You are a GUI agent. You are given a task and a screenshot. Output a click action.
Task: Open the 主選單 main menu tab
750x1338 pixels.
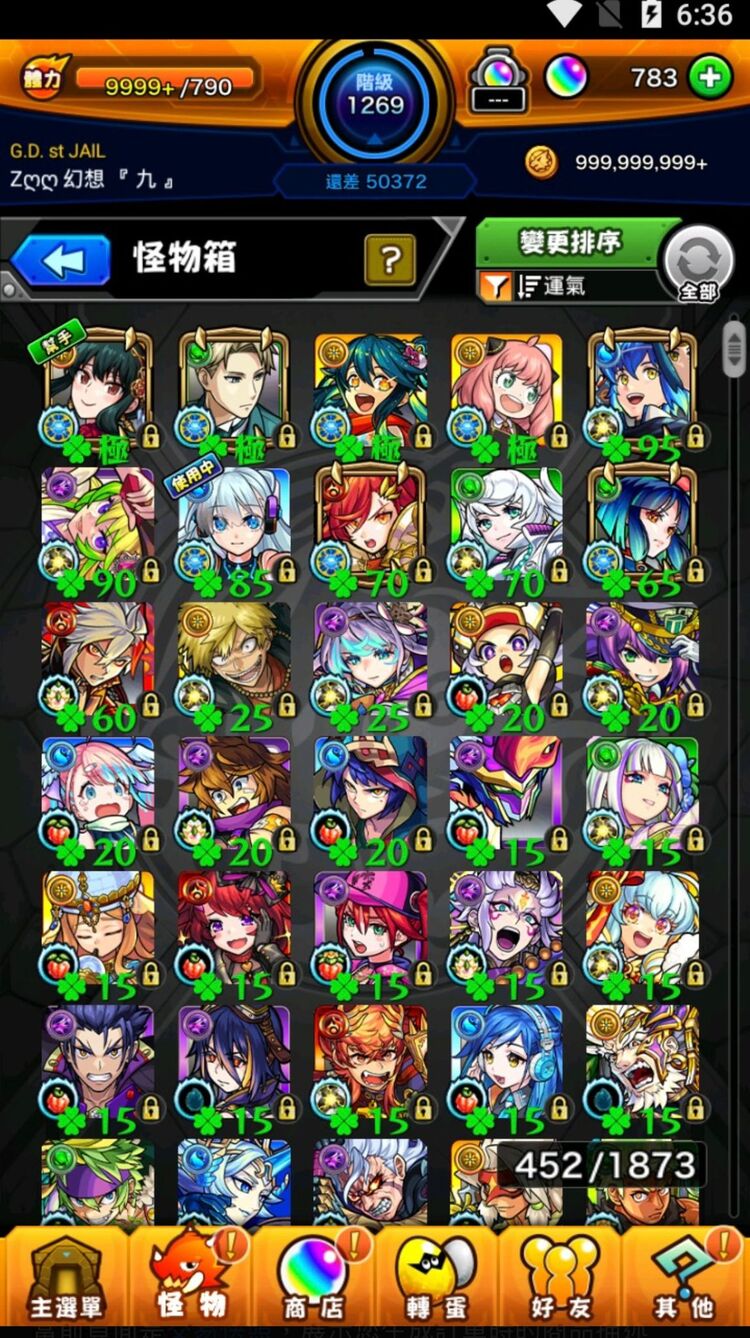(x=65, y=1280)
